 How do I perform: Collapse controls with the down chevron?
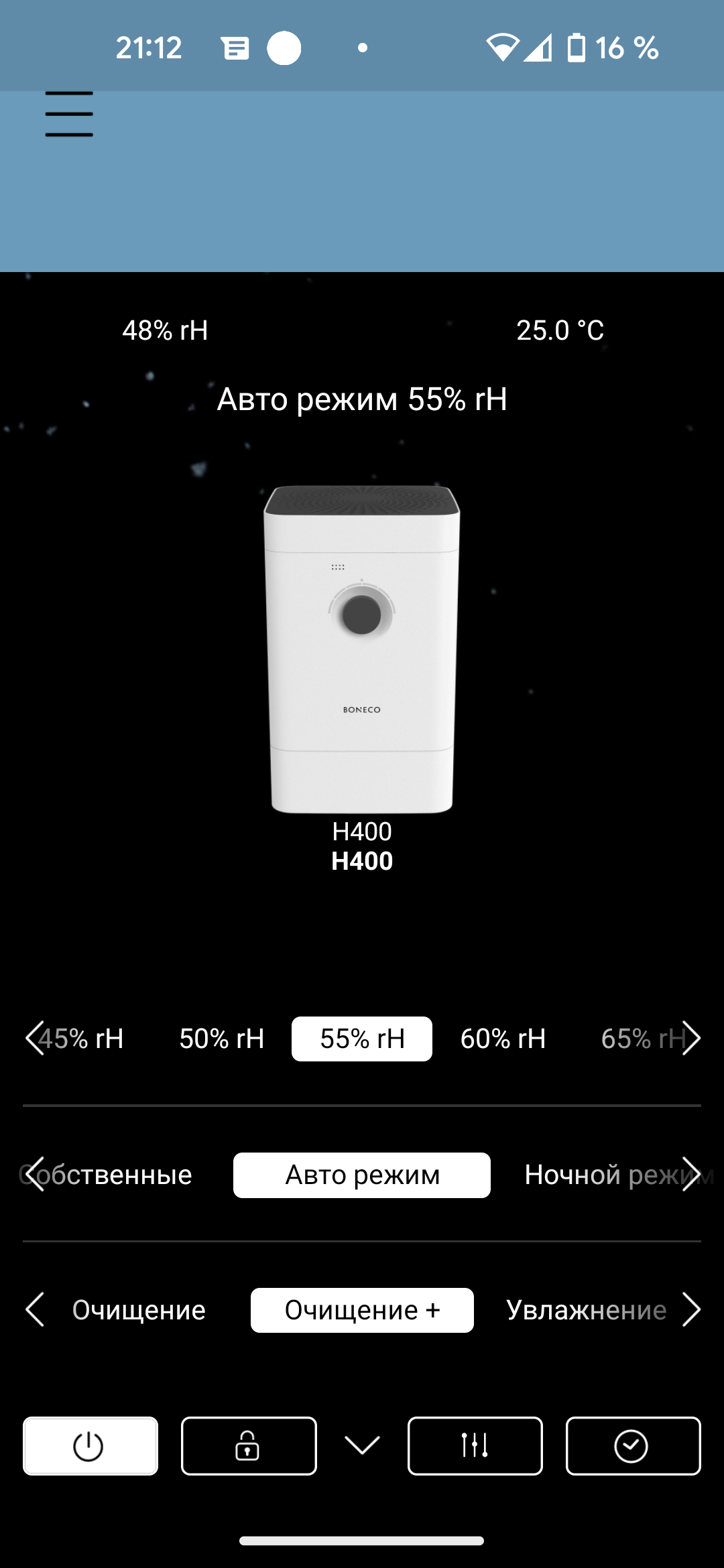click(362, 1445)
